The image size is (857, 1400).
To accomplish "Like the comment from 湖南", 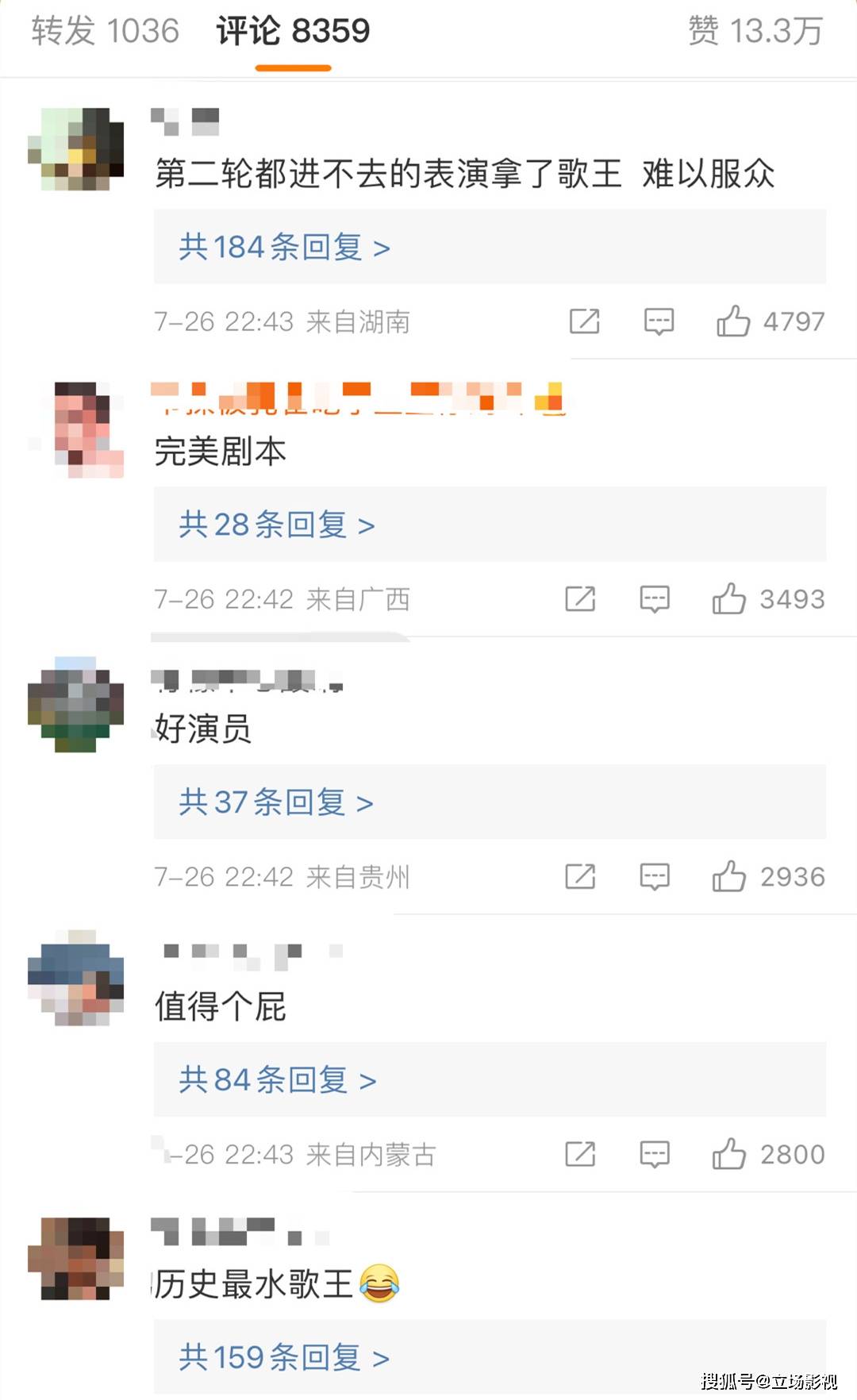I will point(733,321).
